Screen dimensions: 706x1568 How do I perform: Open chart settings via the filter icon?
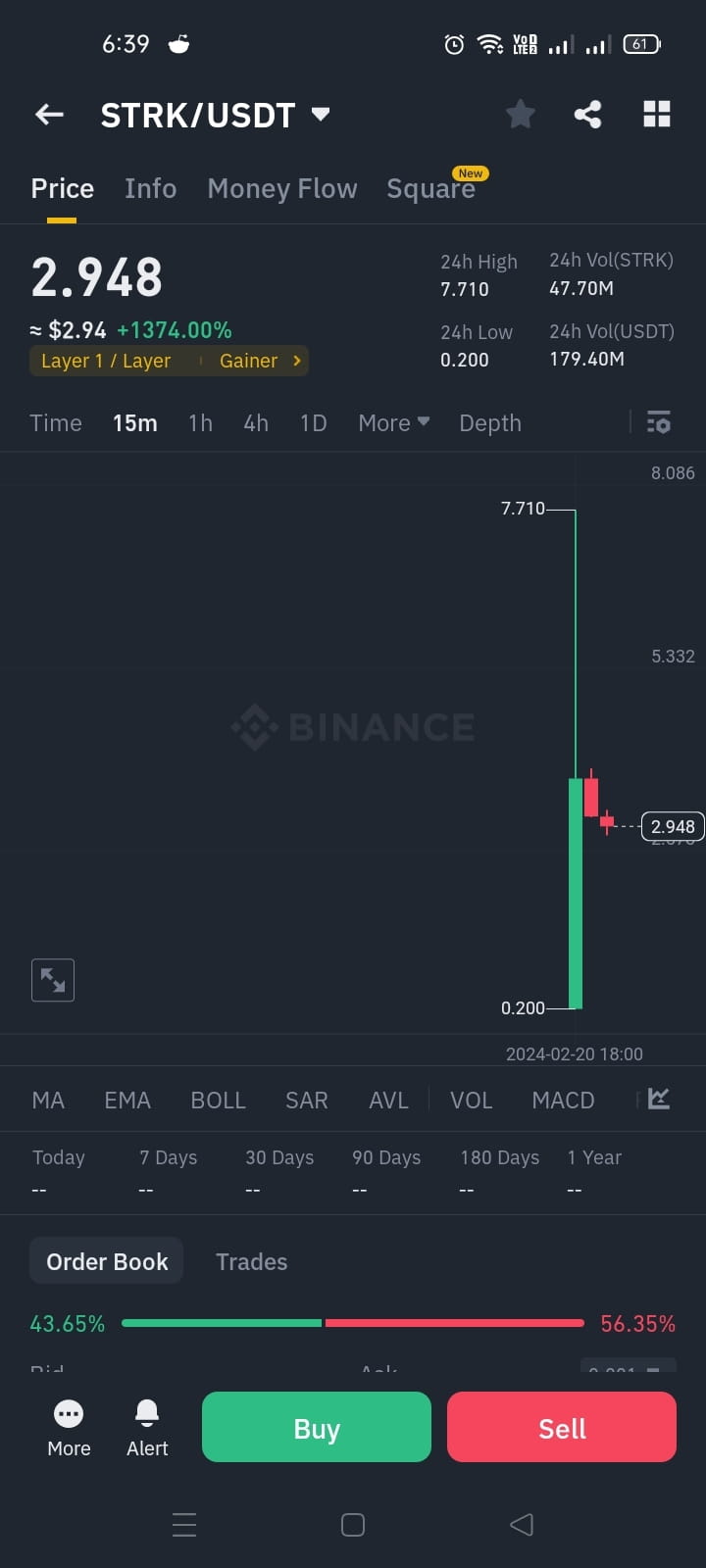point(659,422)
